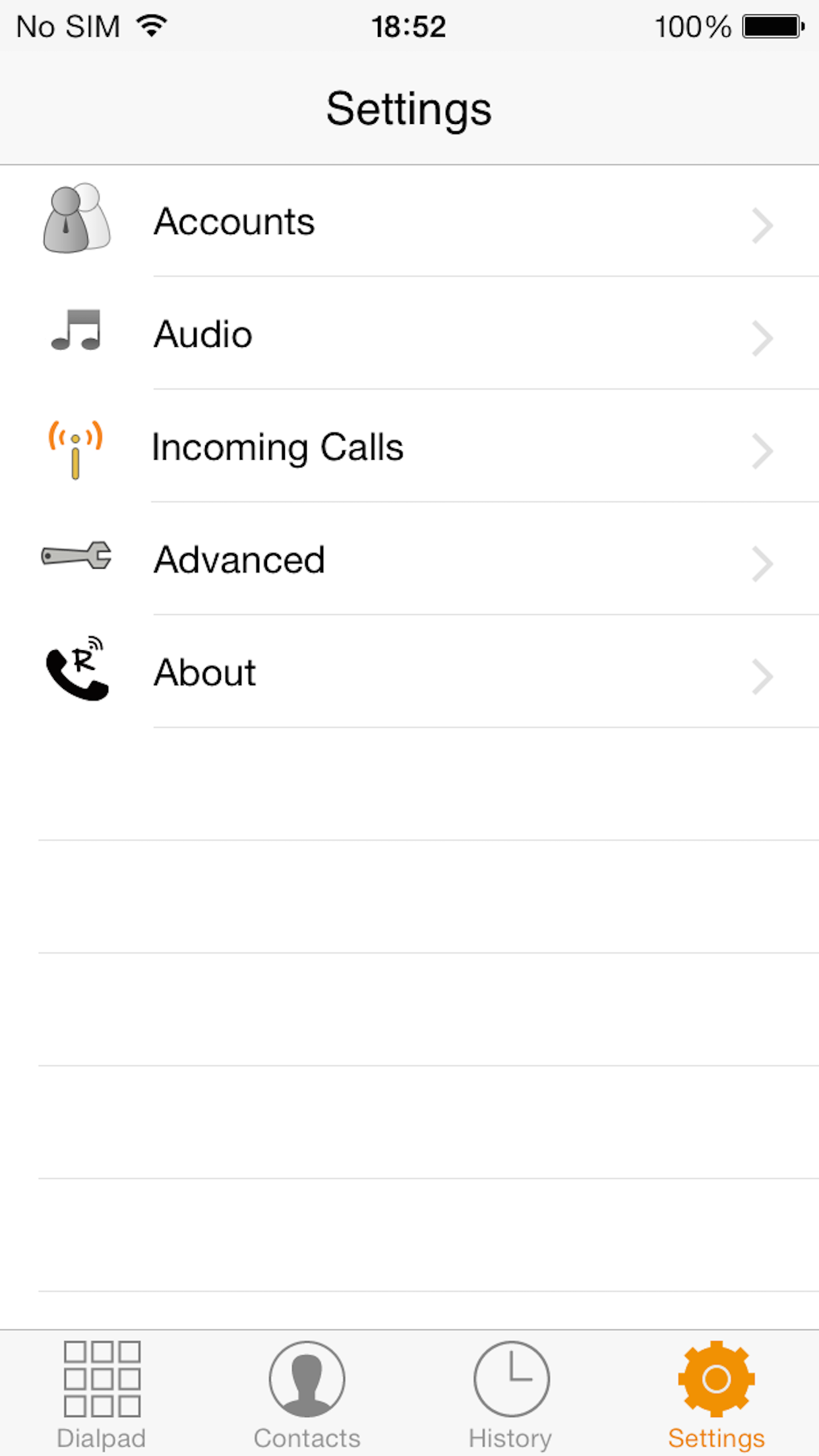Open the Accounts settings row
The height and width of the screenshot is (1456, 819).
point(409,221)
